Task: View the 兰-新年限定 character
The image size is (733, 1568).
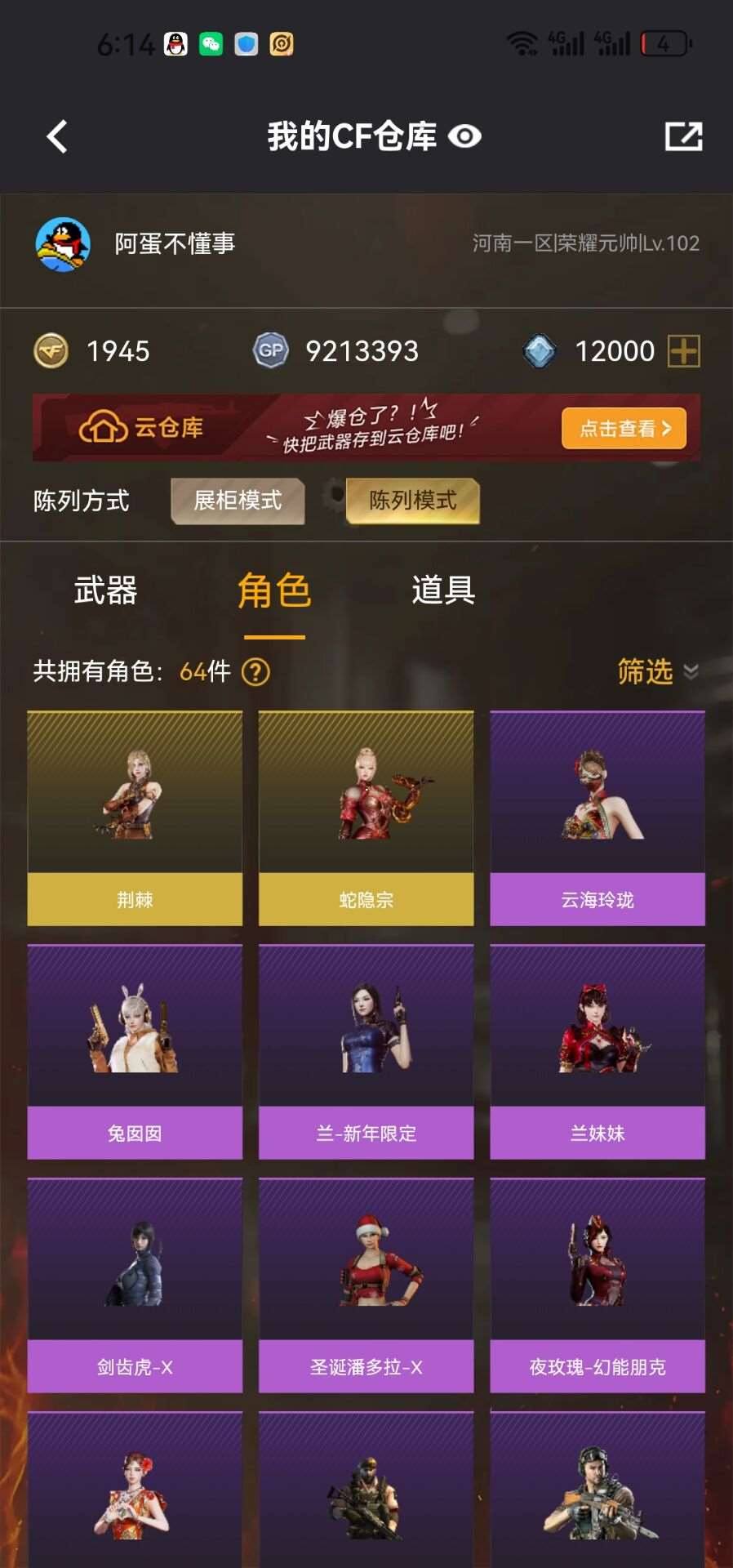Action: click(x=366, y=1051)
